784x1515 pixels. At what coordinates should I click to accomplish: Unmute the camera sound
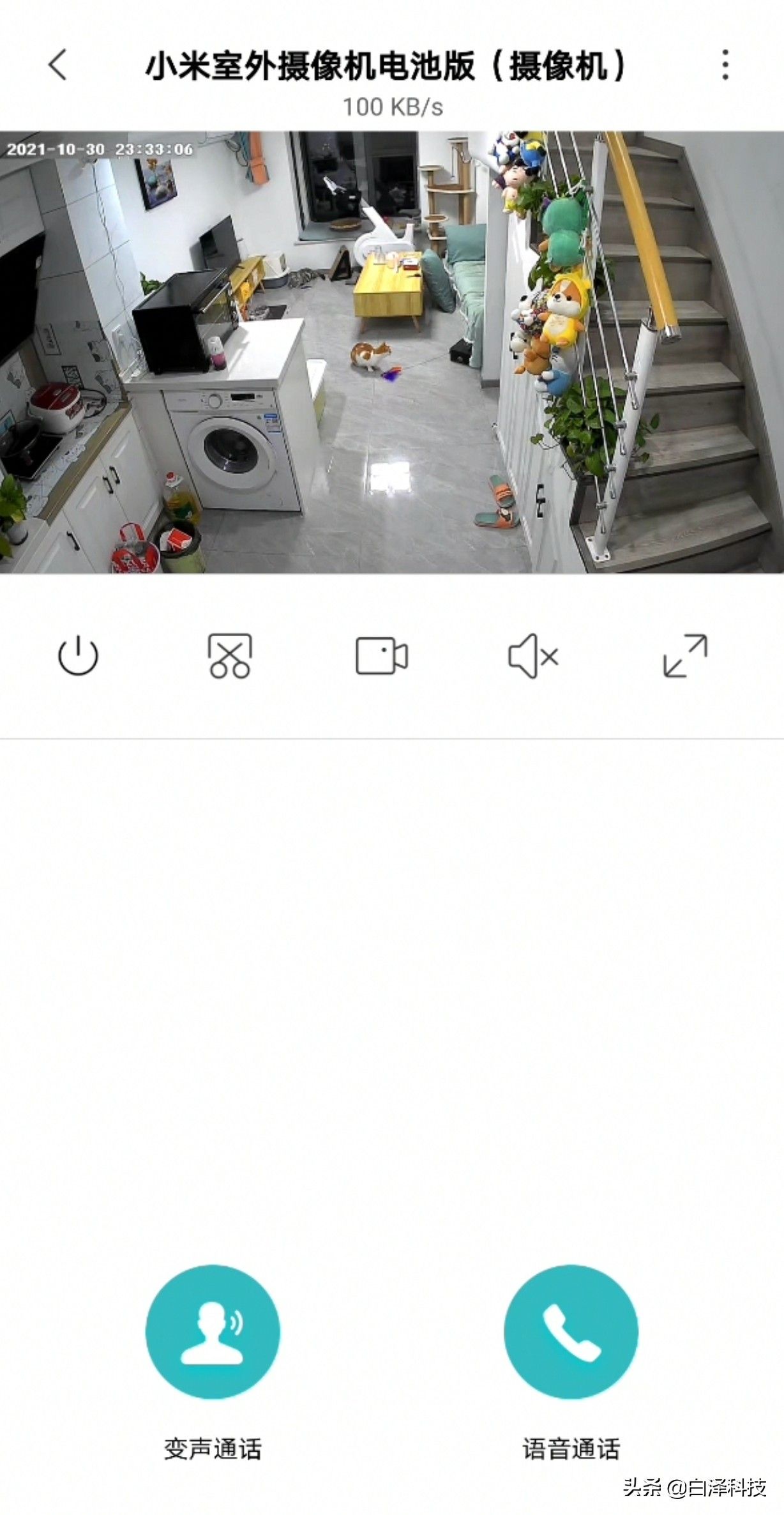click(x=533, y=656)
